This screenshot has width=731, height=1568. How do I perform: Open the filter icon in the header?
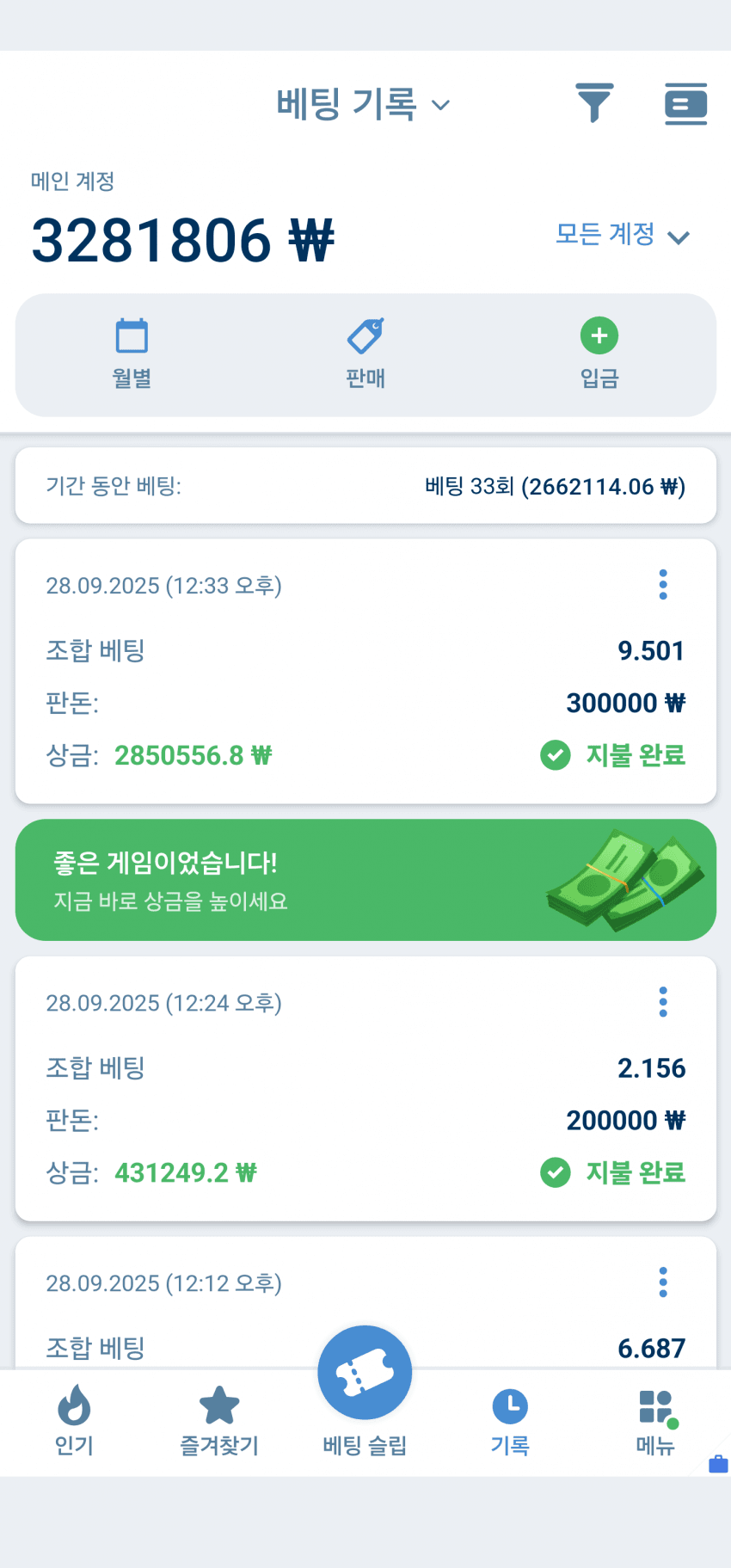[594, 104]
